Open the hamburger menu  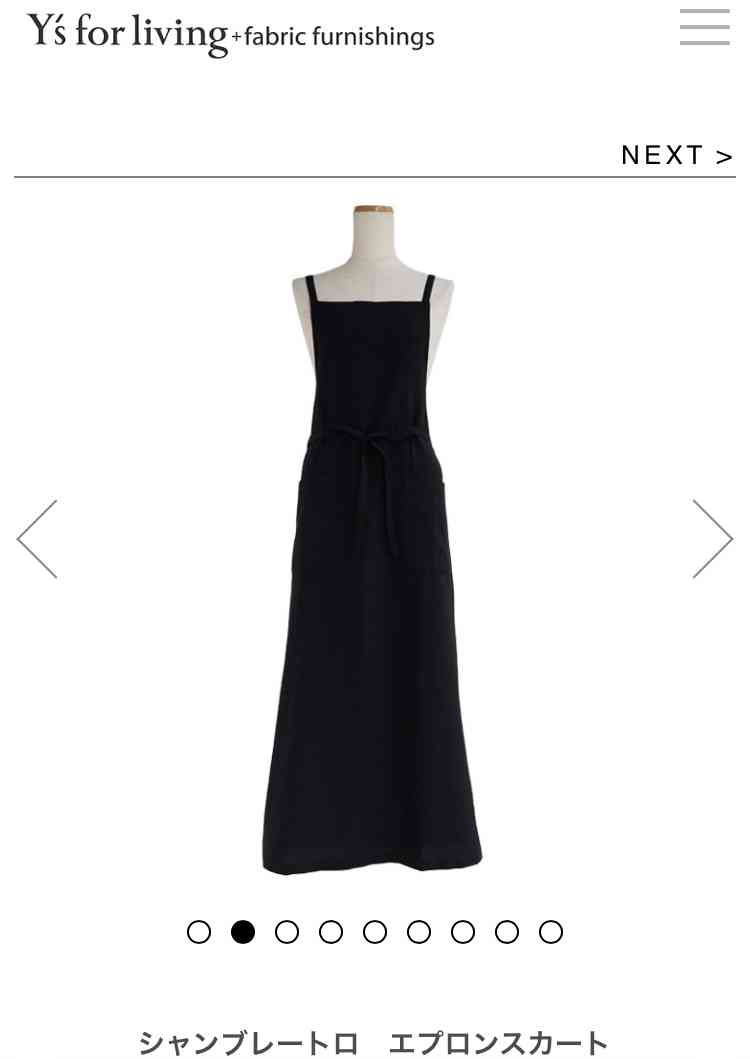tap(704, 27)
